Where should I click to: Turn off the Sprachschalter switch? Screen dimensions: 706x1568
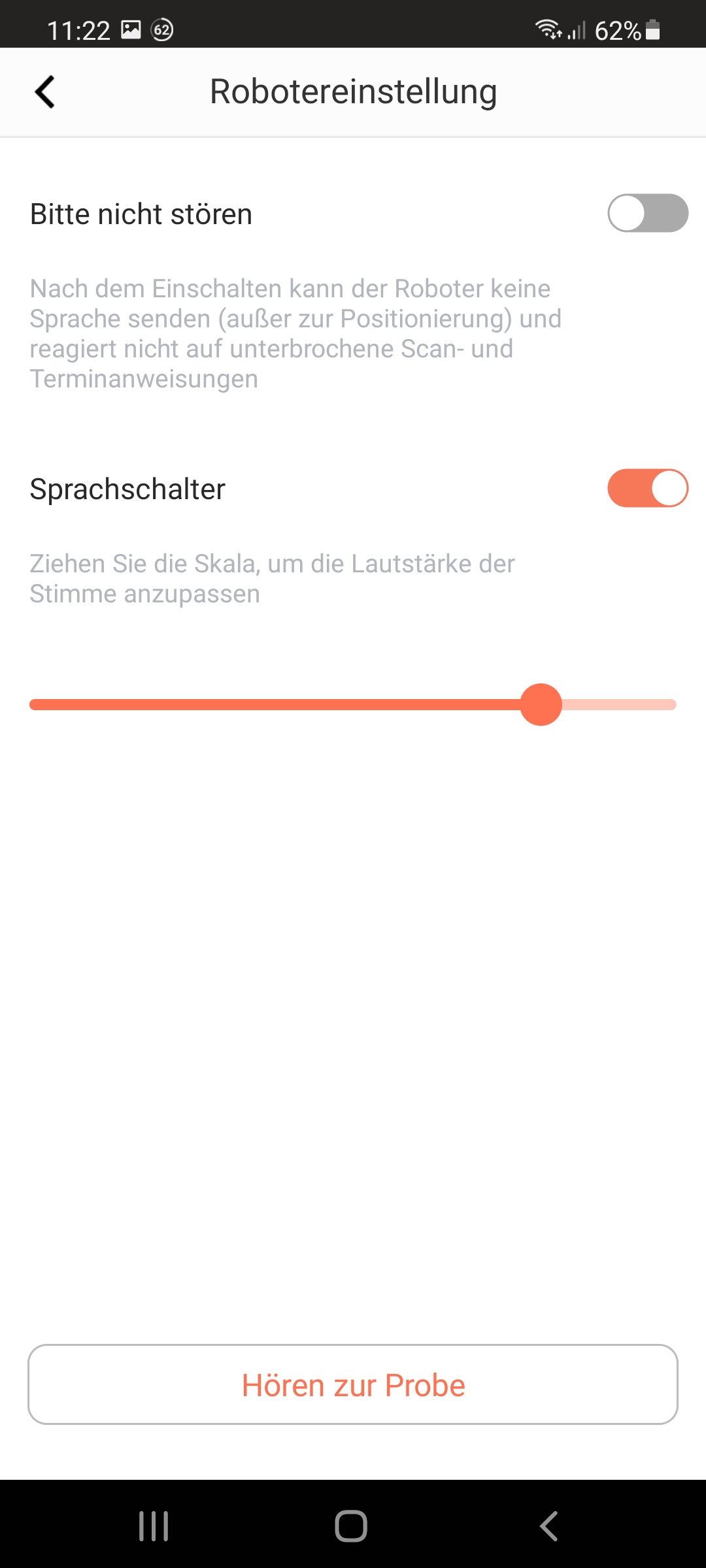pyautogui.click(x=648, y=488)
